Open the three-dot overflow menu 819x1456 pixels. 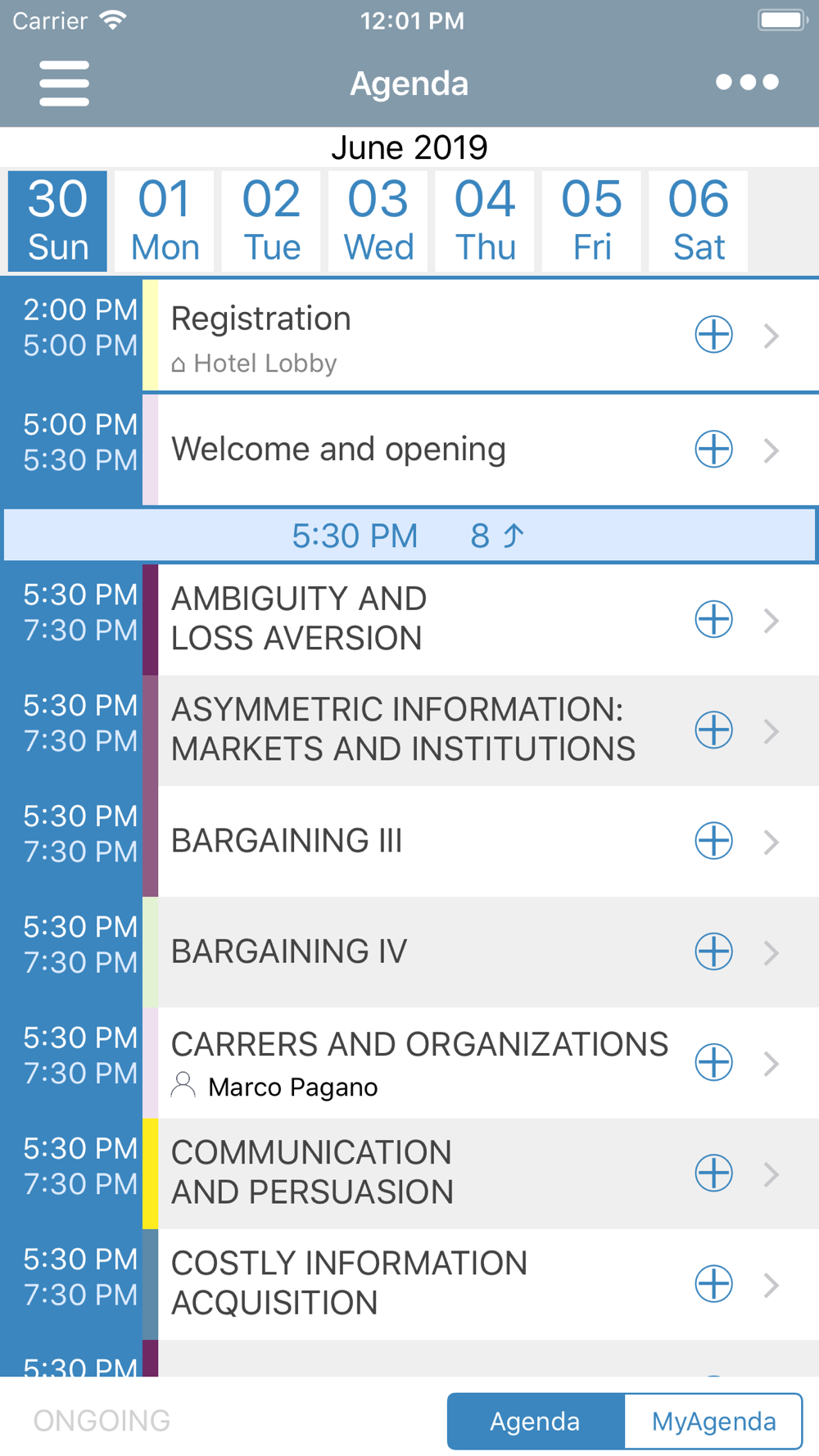[747, 82]
